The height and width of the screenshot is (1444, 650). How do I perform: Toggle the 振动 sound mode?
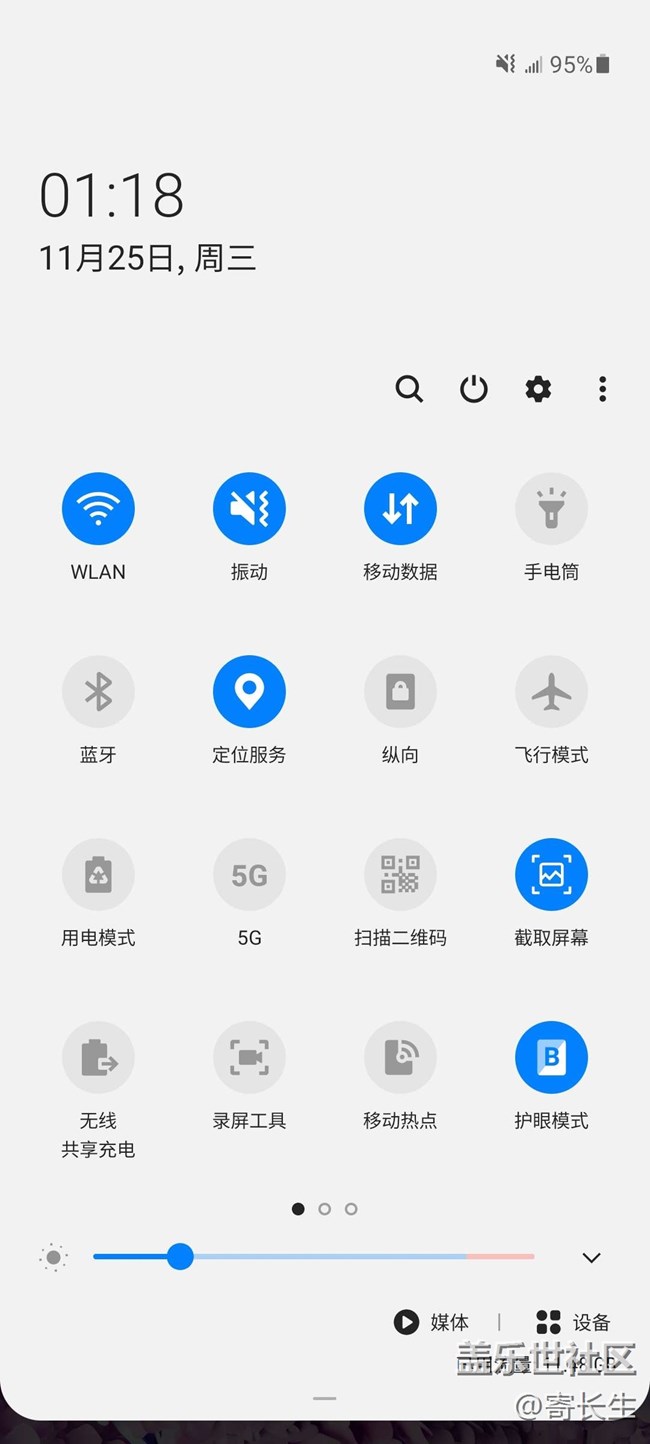click(x=249, y=509)
